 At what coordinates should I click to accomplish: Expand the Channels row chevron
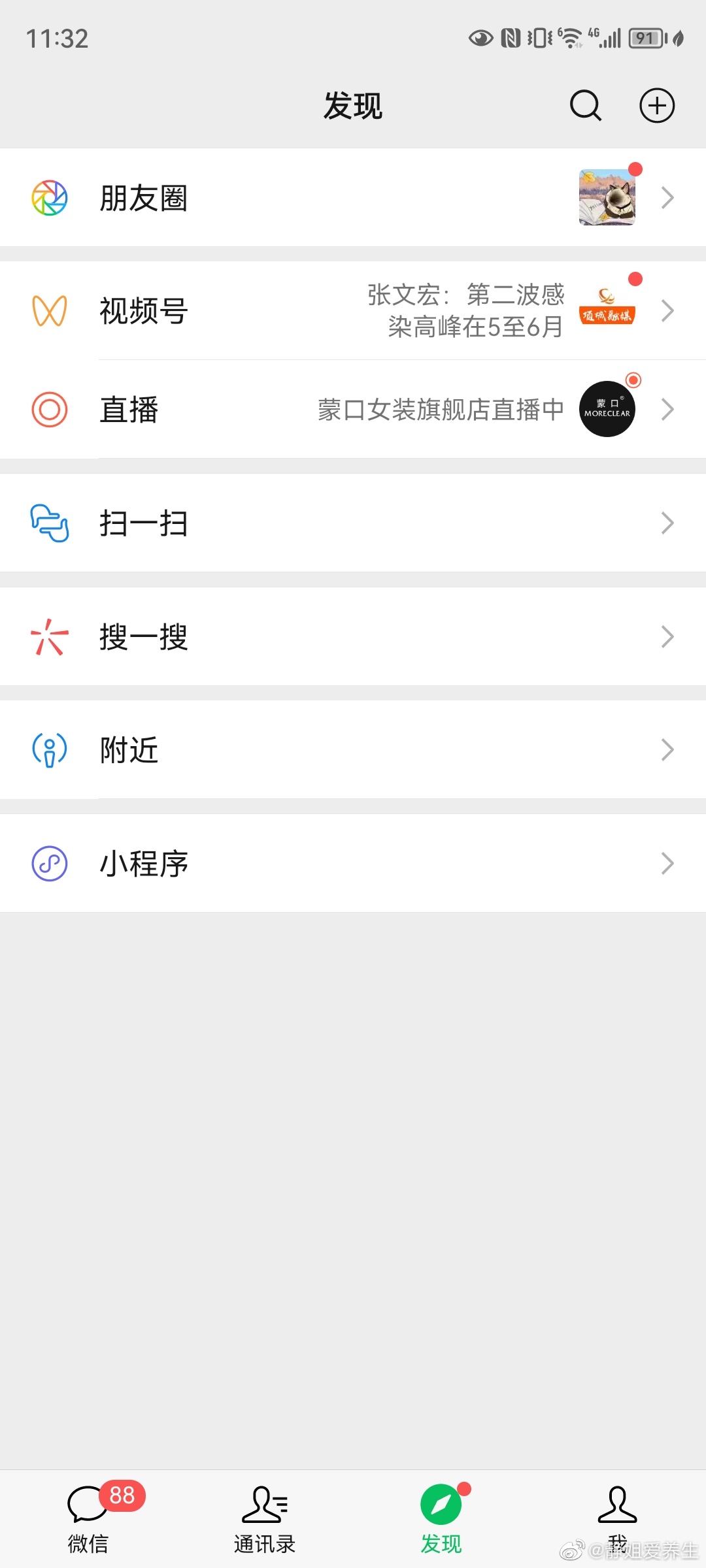667,312
